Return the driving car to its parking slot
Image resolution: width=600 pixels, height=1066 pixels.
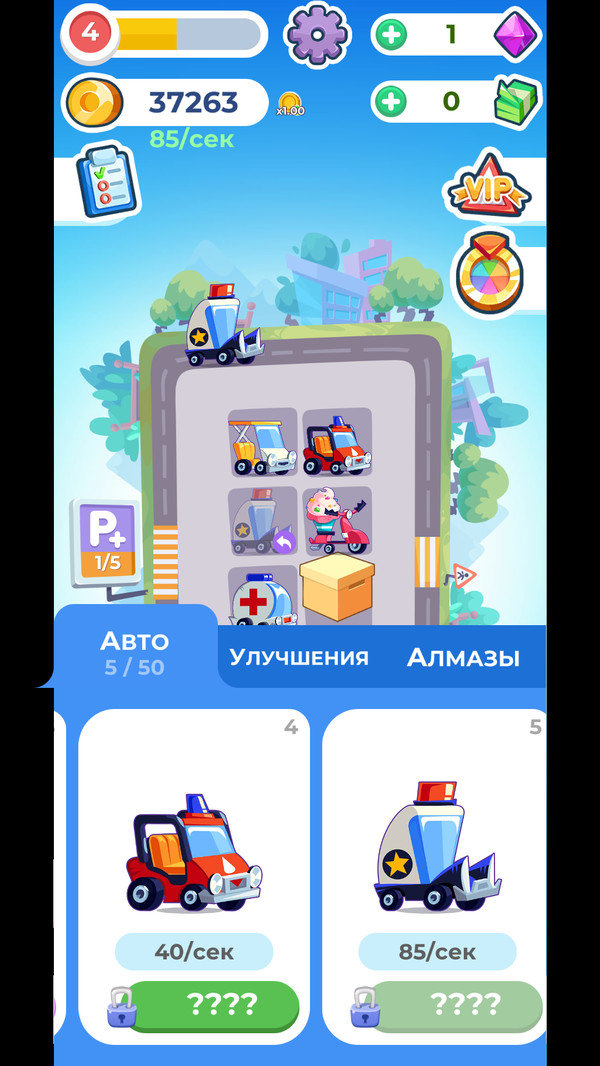(262, 522)
